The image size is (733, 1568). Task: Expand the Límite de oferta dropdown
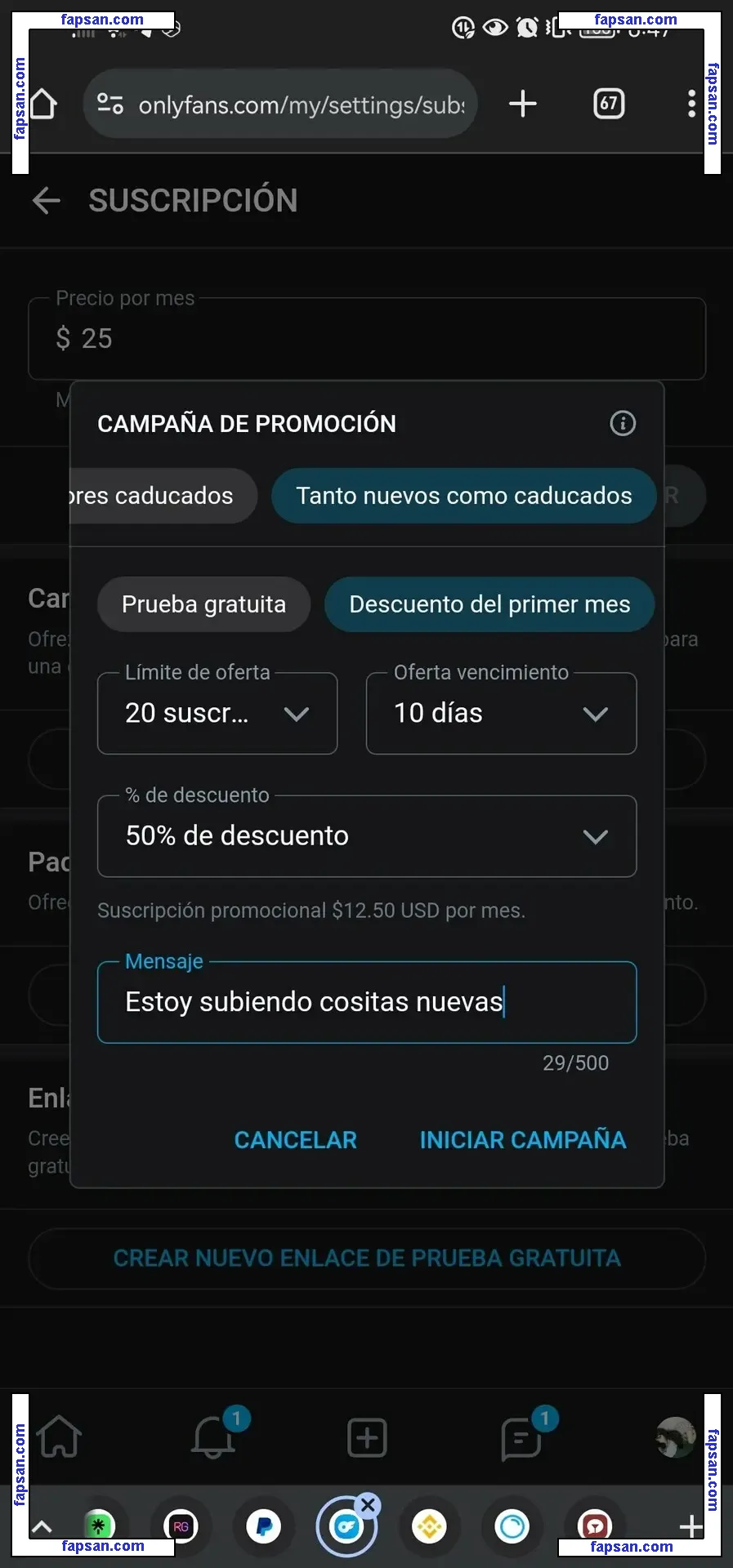click(217, 714)
